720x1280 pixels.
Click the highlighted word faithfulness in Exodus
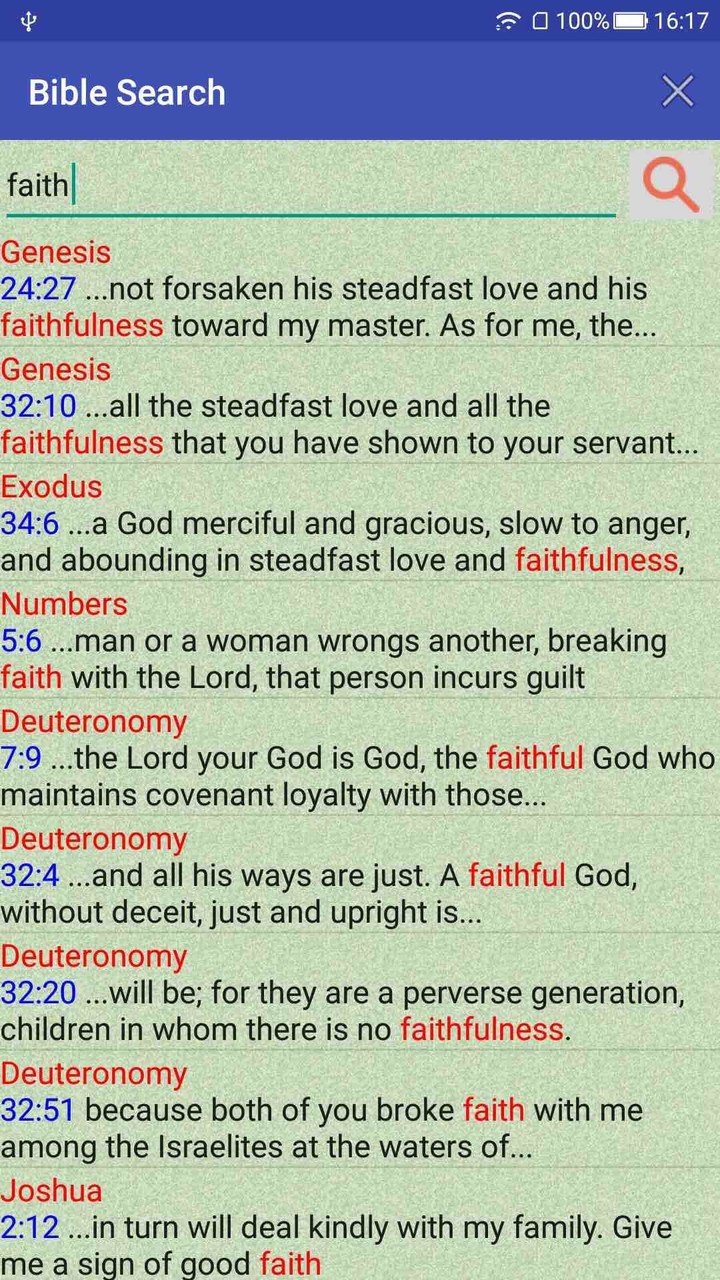(x=596, y=560)
